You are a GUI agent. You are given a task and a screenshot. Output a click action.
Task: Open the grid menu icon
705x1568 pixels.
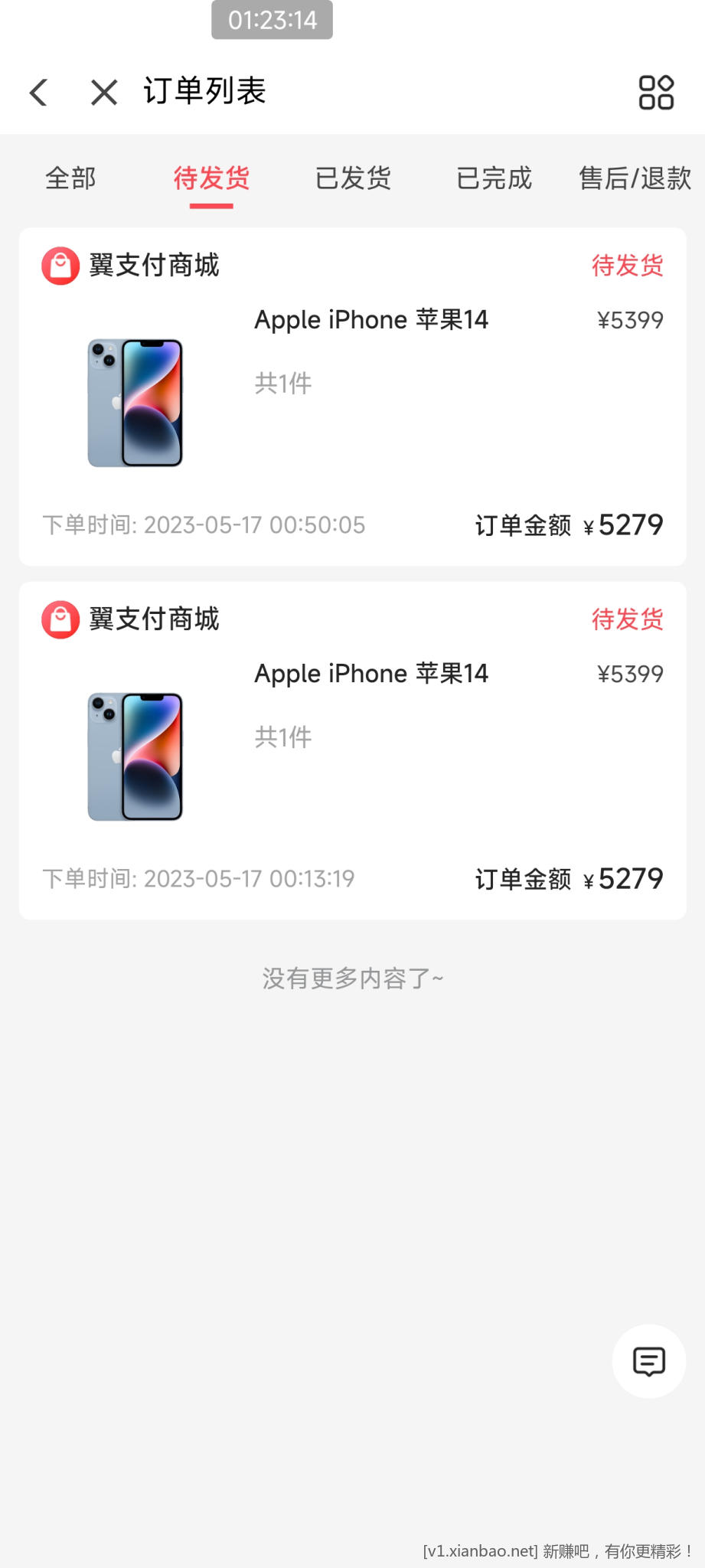click(x=656, y=93)
